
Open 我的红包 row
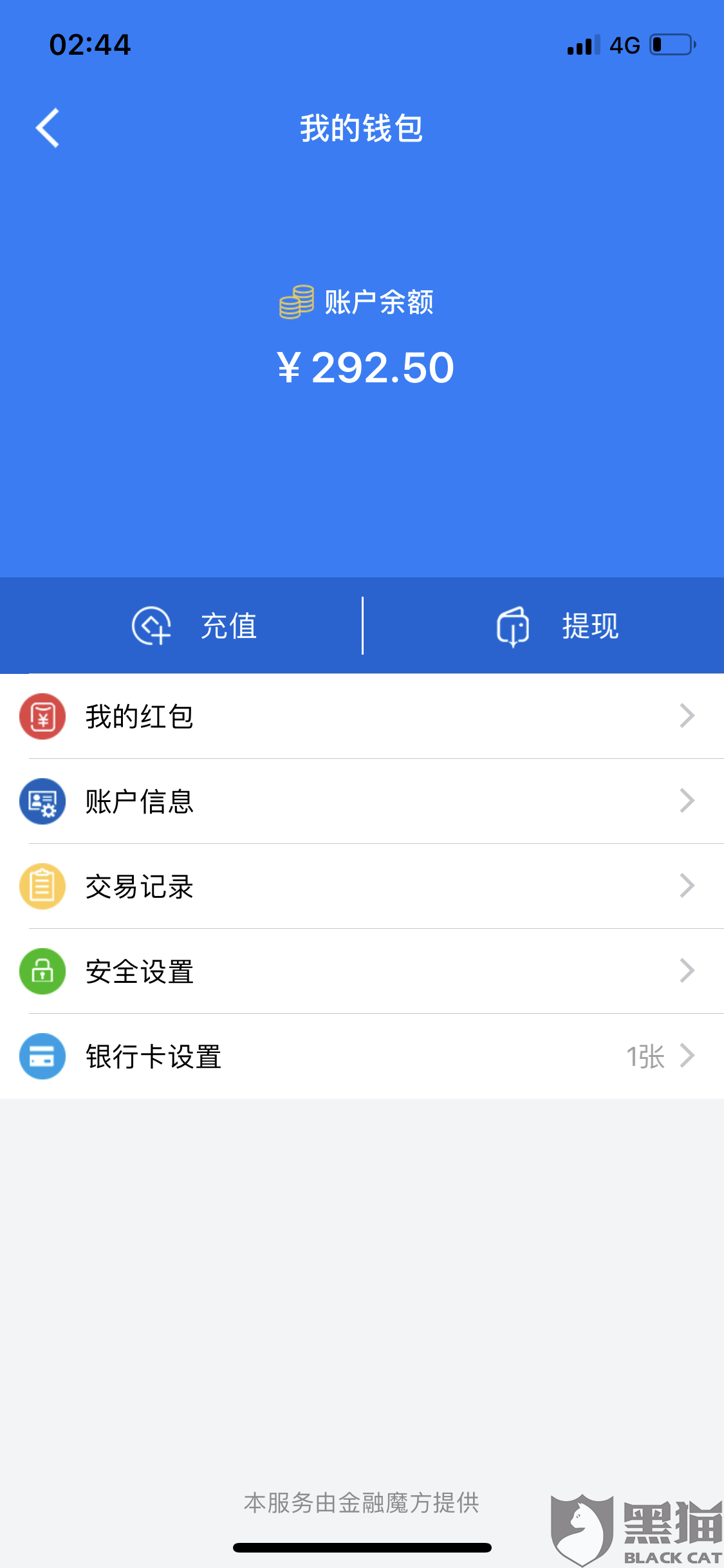tap(362, 716)
